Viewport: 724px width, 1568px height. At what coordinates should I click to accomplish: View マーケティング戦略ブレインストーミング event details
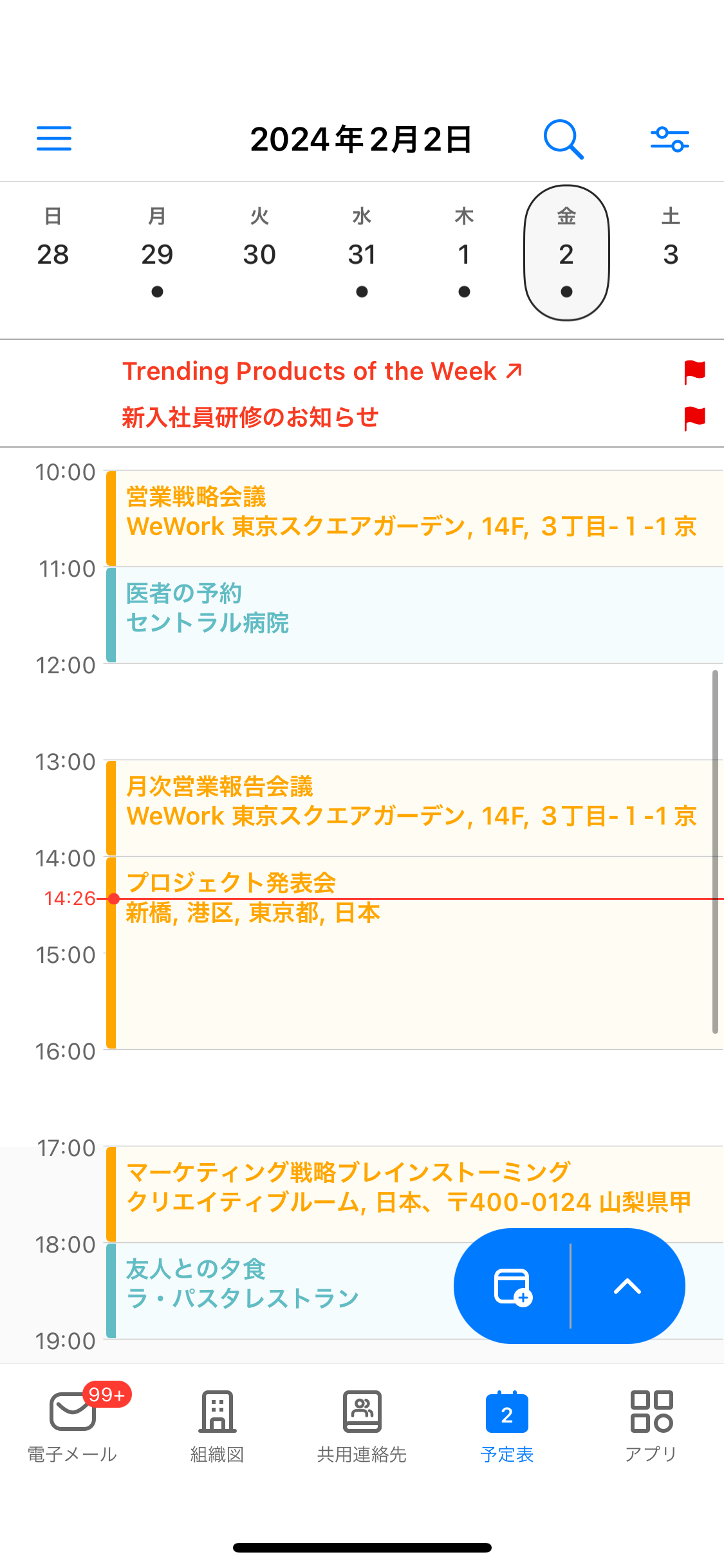412,1193
